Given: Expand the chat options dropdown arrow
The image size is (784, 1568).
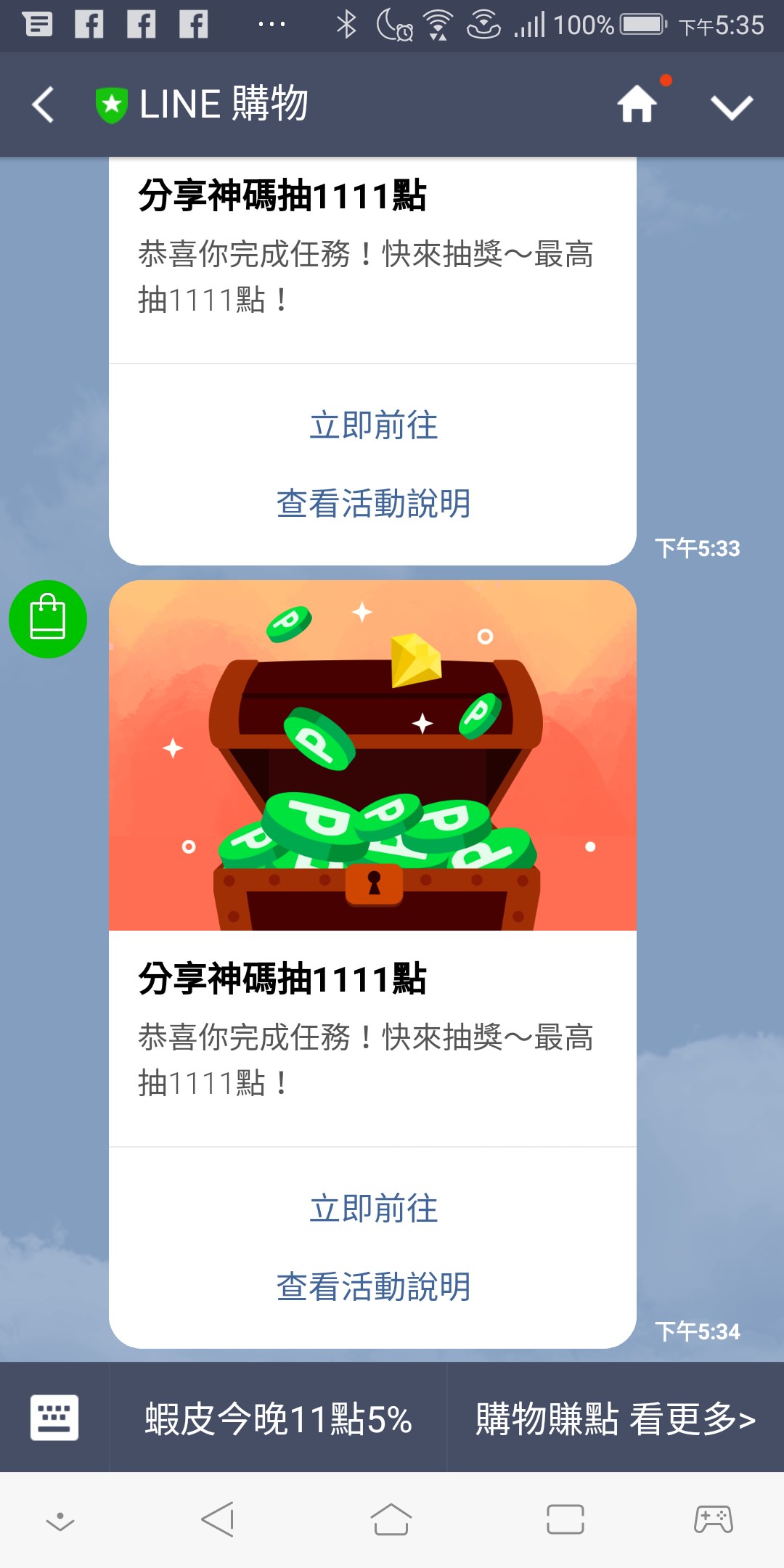Looking at the screenshot, I should (x=731, y=107).
